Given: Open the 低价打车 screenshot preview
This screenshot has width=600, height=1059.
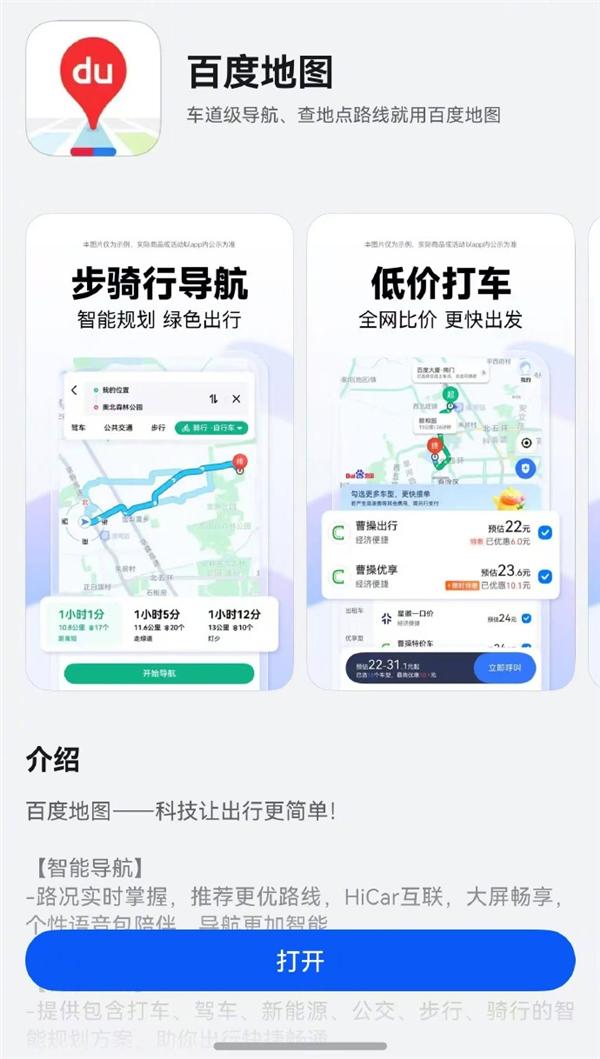Looking at the screenshot, I should point(440,452).
